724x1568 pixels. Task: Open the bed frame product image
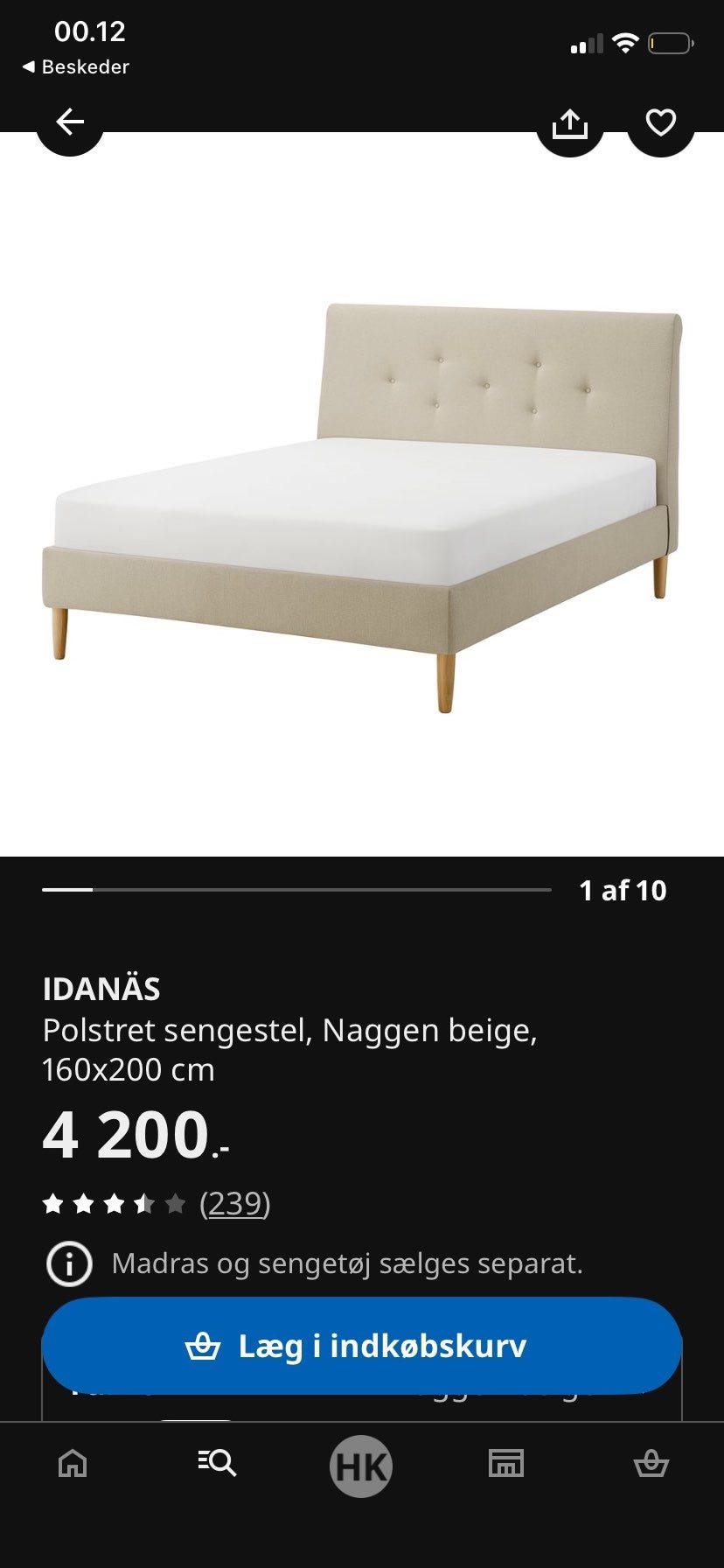(x=361, y=507)
